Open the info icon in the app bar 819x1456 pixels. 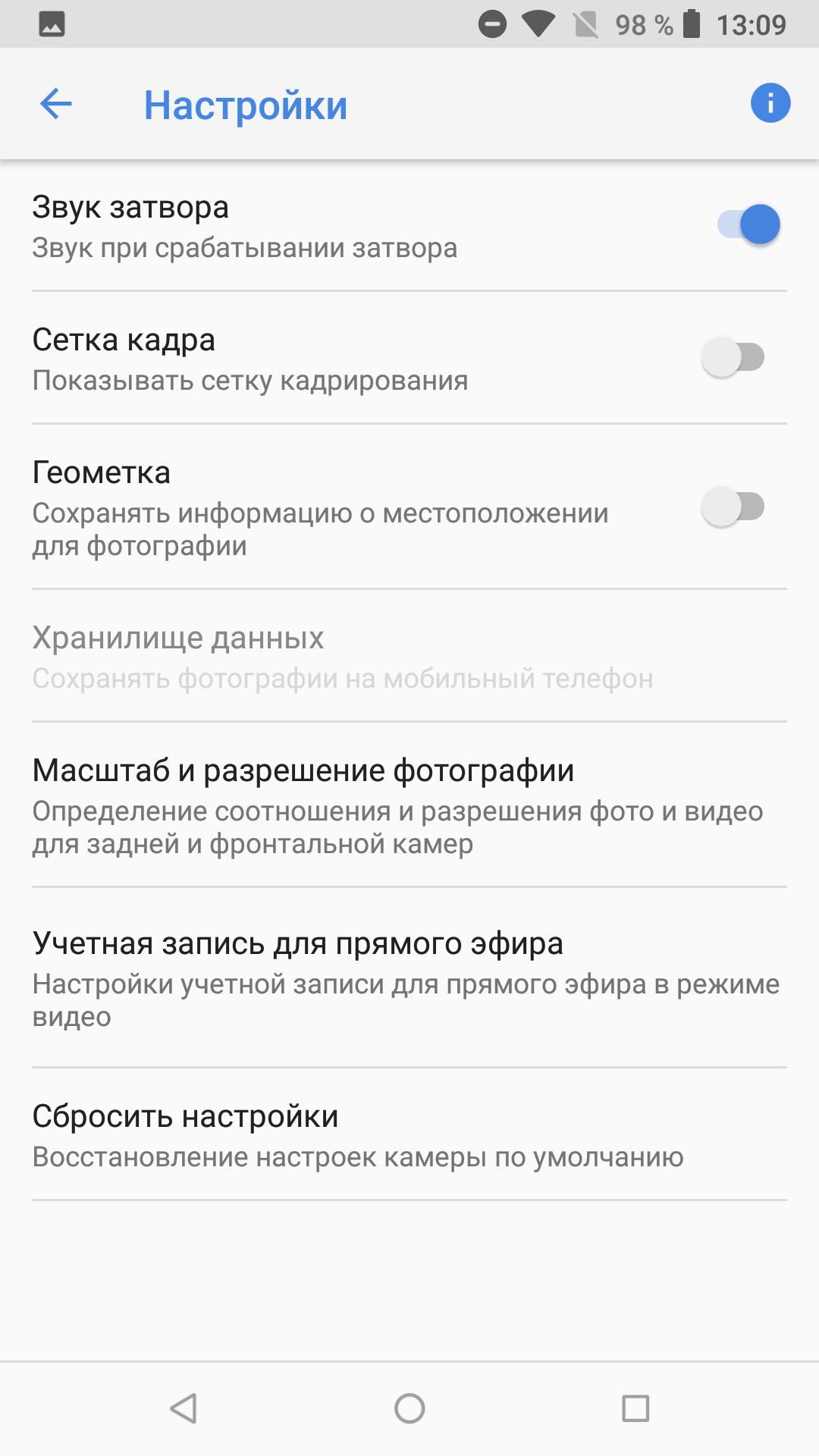click(770, 103)
